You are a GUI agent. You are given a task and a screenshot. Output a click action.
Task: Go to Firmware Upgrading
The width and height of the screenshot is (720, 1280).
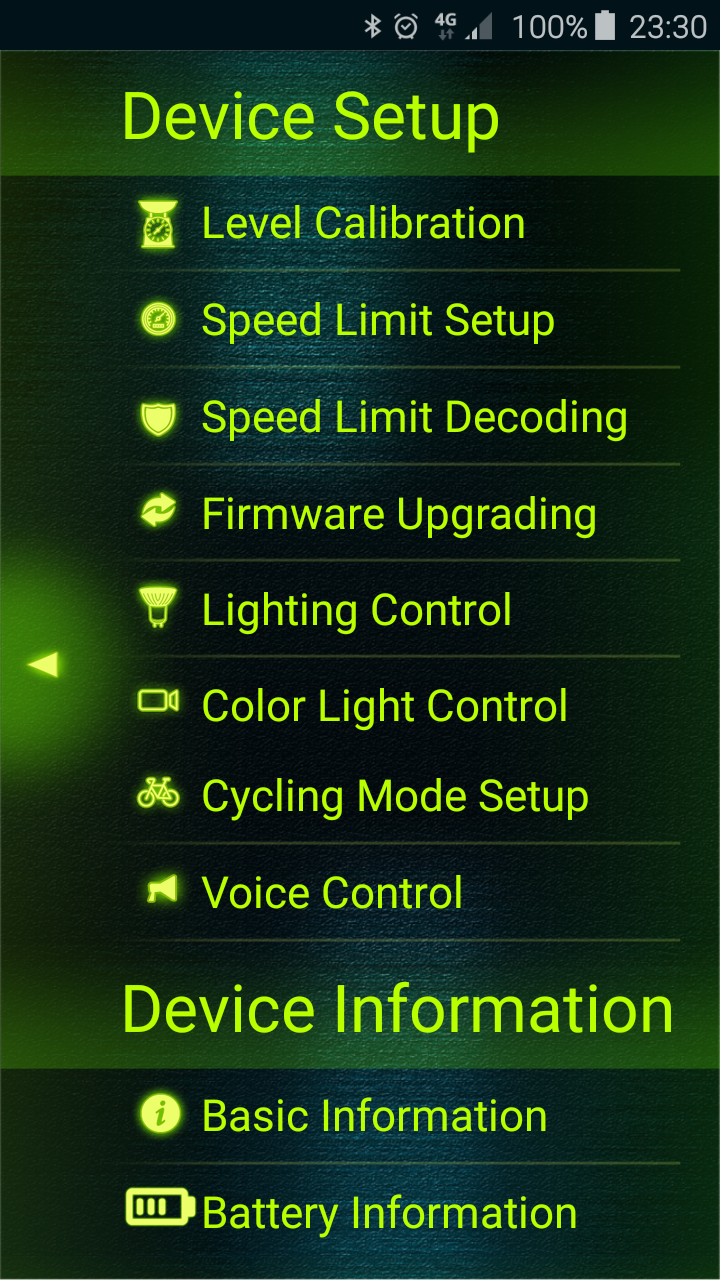pyautogui.click(x=405, y=514)
